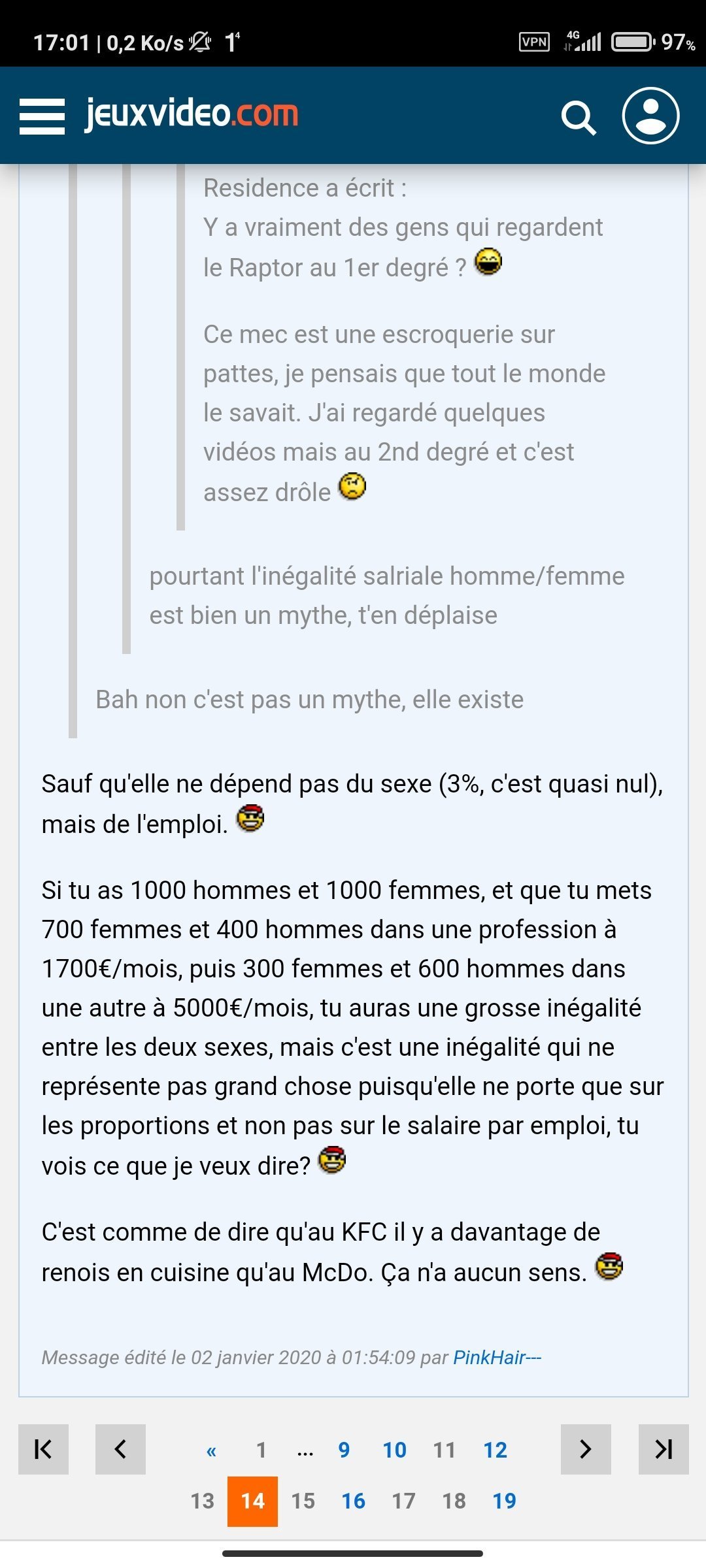The image size is (706, 1568).
Task: Go to the next page
Action: [x=586, y=1449]
